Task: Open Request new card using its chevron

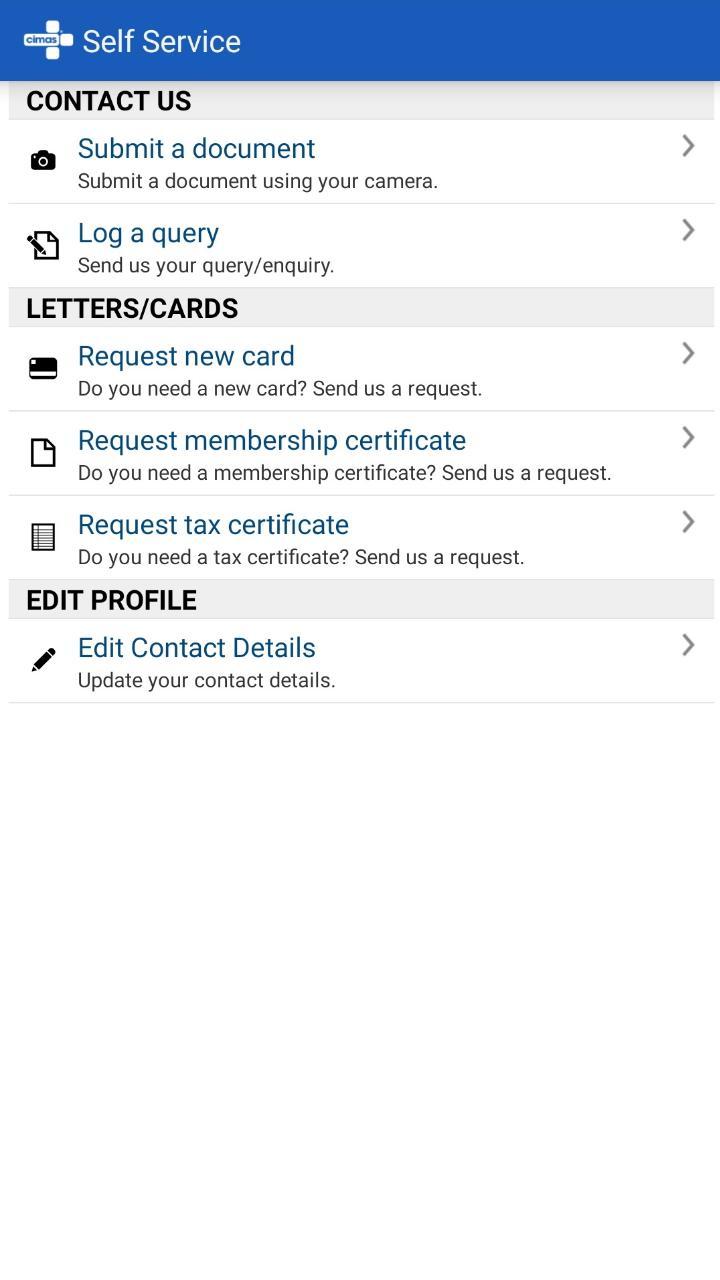Action: (688, 352)
